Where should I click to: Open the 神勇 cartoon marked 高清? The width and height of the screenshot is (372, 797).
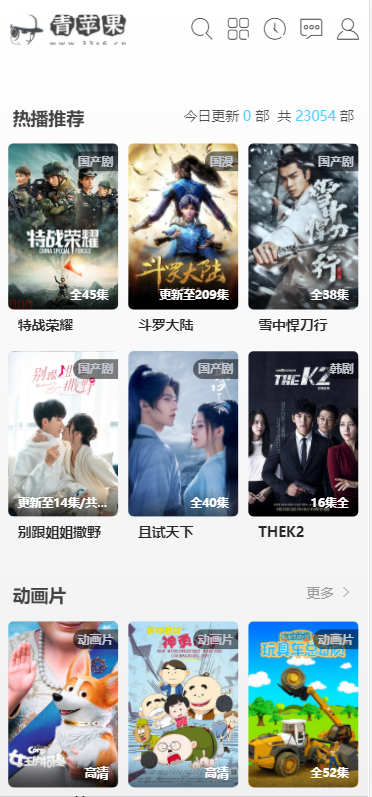(x=183, y=704)
